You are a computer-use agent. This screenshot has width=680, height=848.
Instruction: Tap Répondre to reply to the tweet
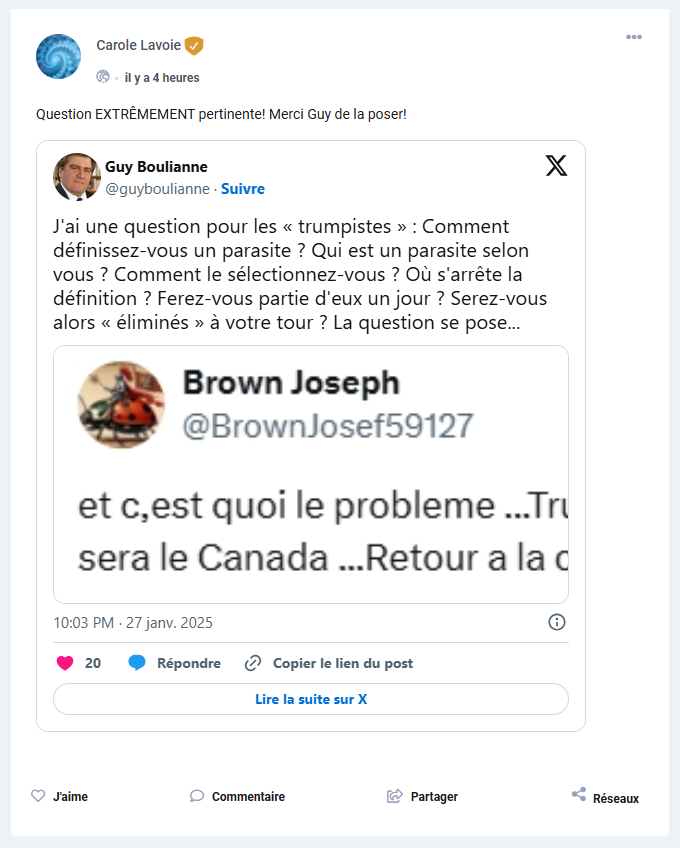coord(176,663)
